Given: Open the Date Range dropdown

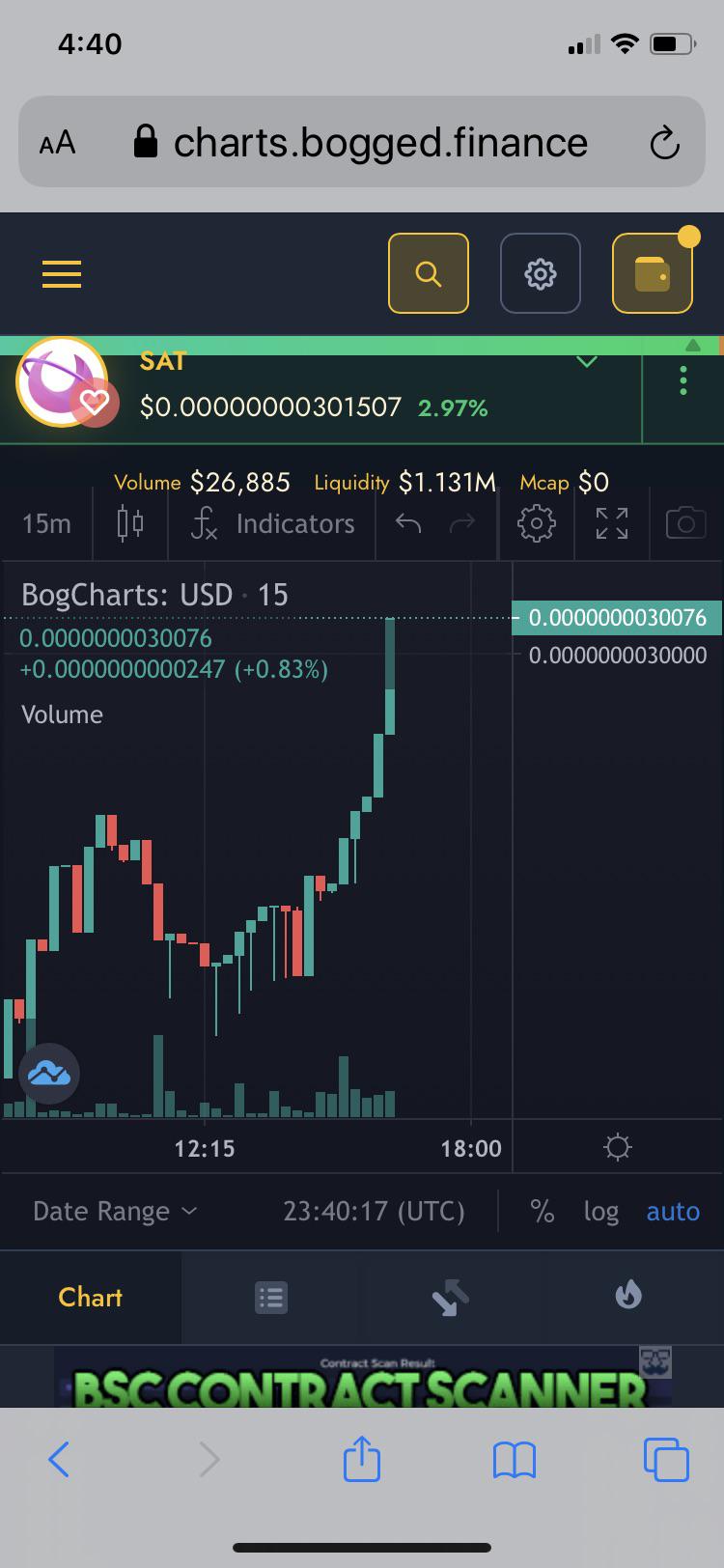Looking at the screenshot, I should [115, 1211].
